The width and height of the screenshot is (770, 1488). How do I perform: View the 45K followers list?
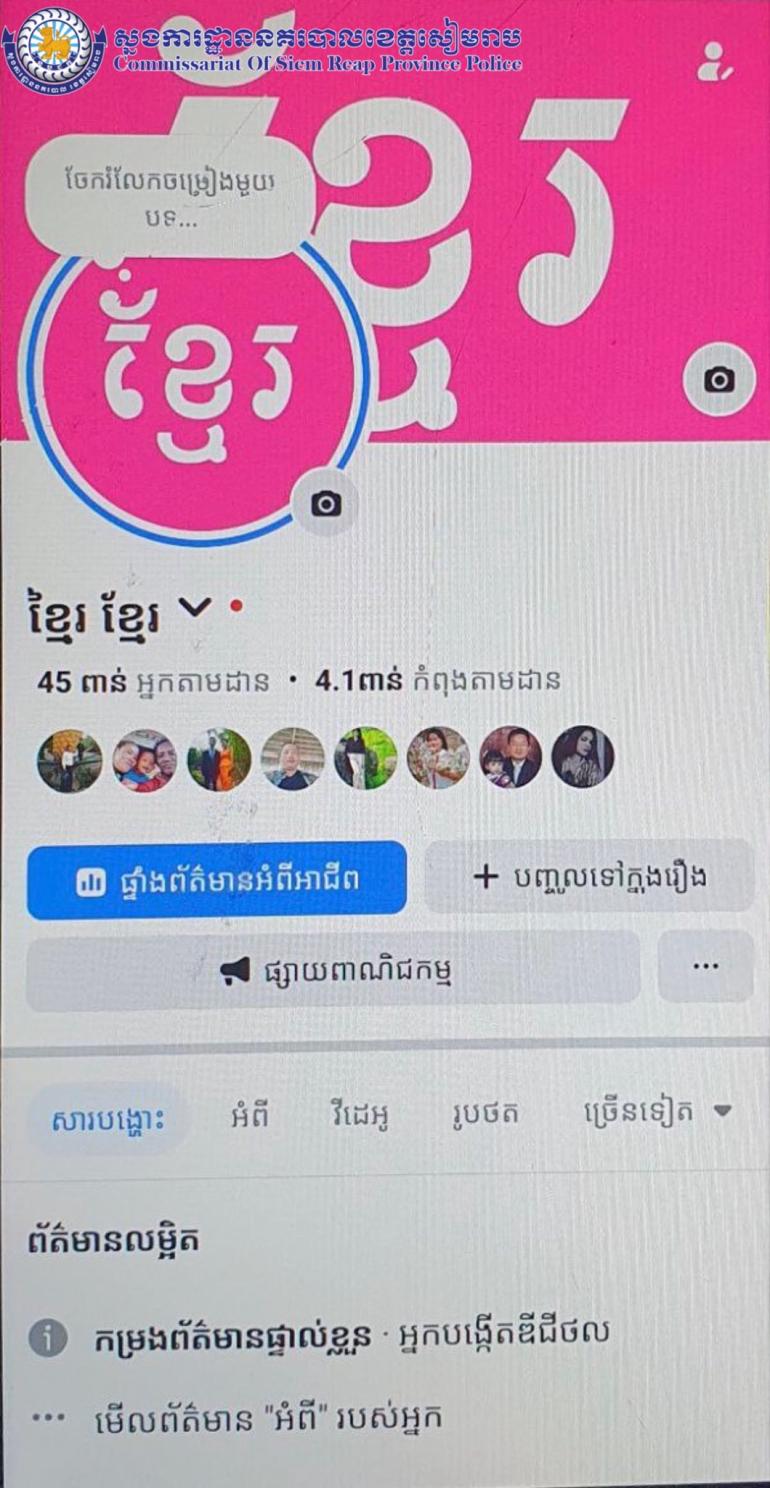(x=153, y=682)
